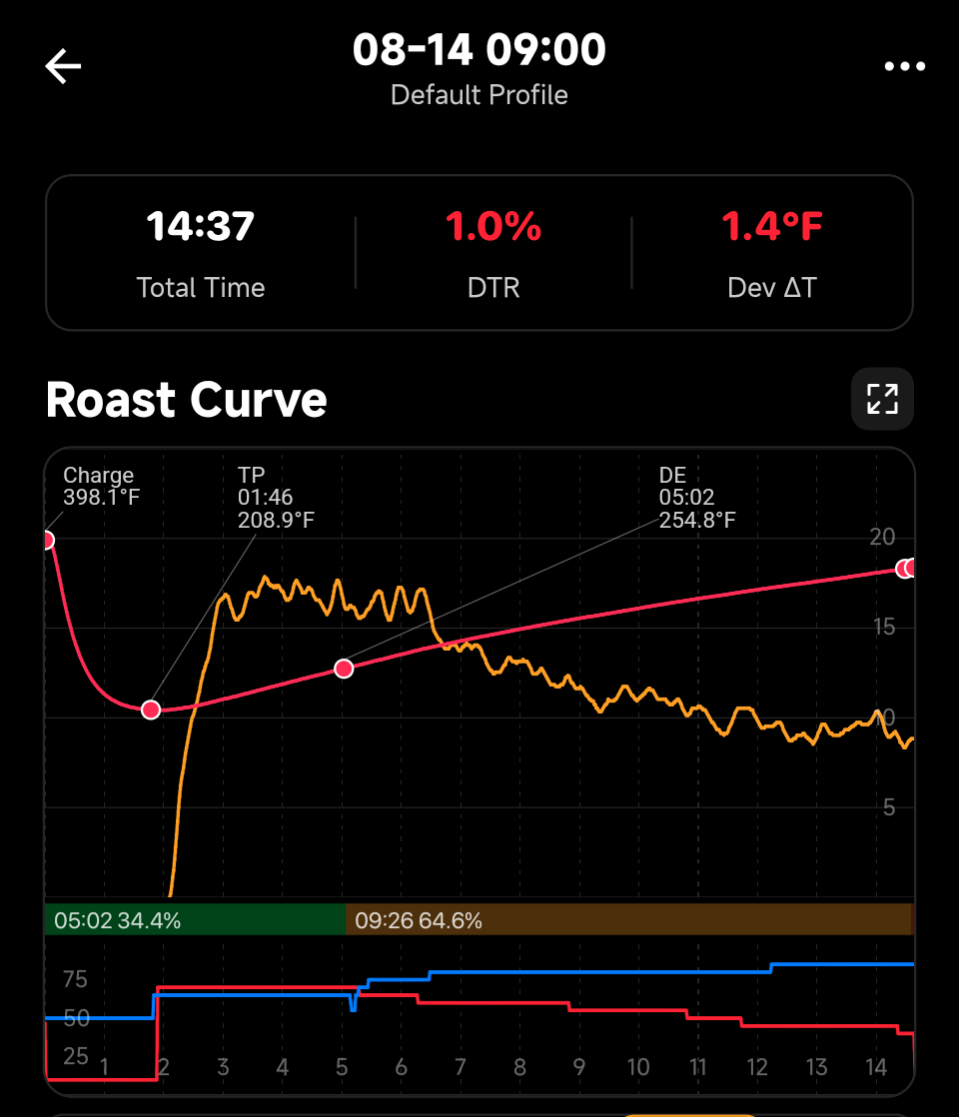This screenshot has height=1117, width=959.
Task: Tap the Default Profile label
Action: point(479,95)
